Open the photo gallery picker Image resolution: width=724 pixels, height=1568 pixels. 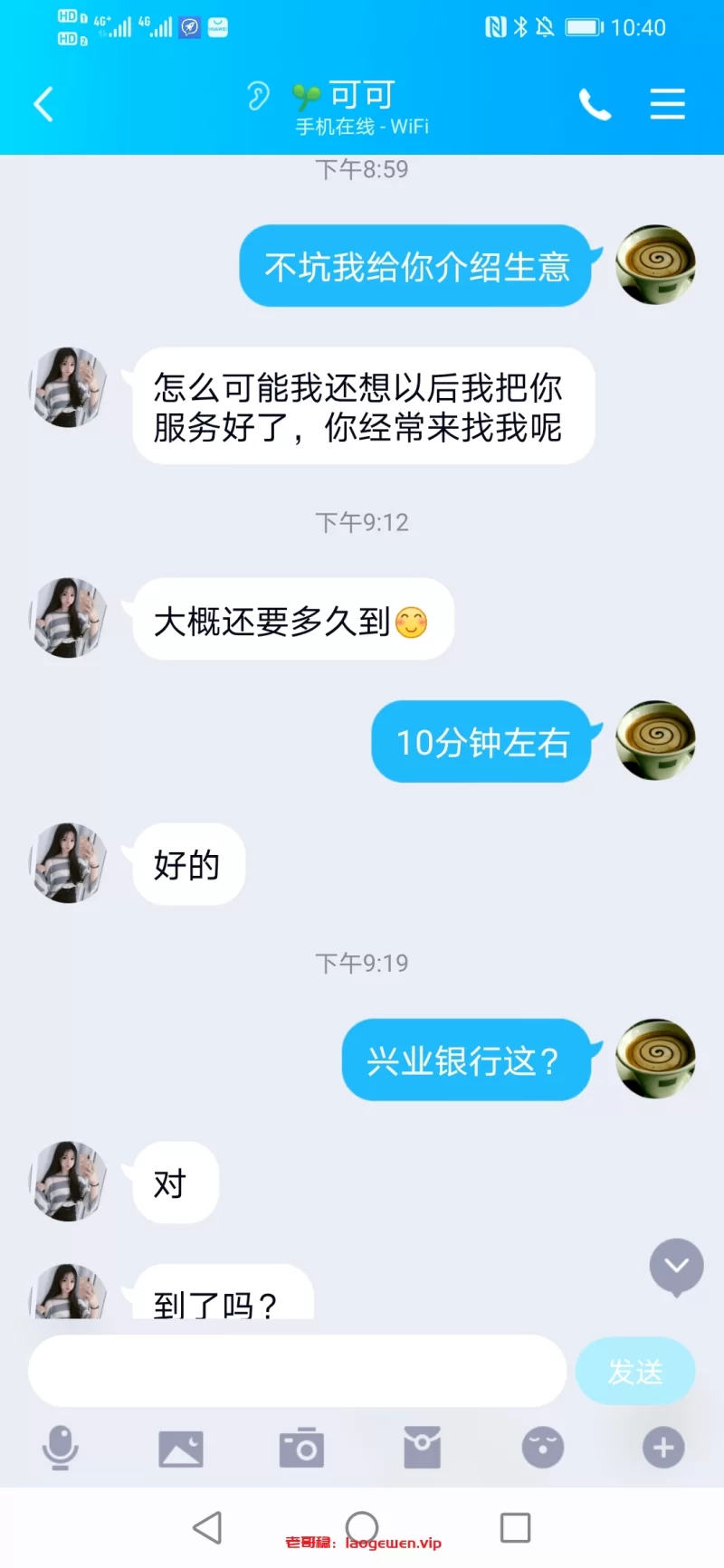(x=181, y=1449)
